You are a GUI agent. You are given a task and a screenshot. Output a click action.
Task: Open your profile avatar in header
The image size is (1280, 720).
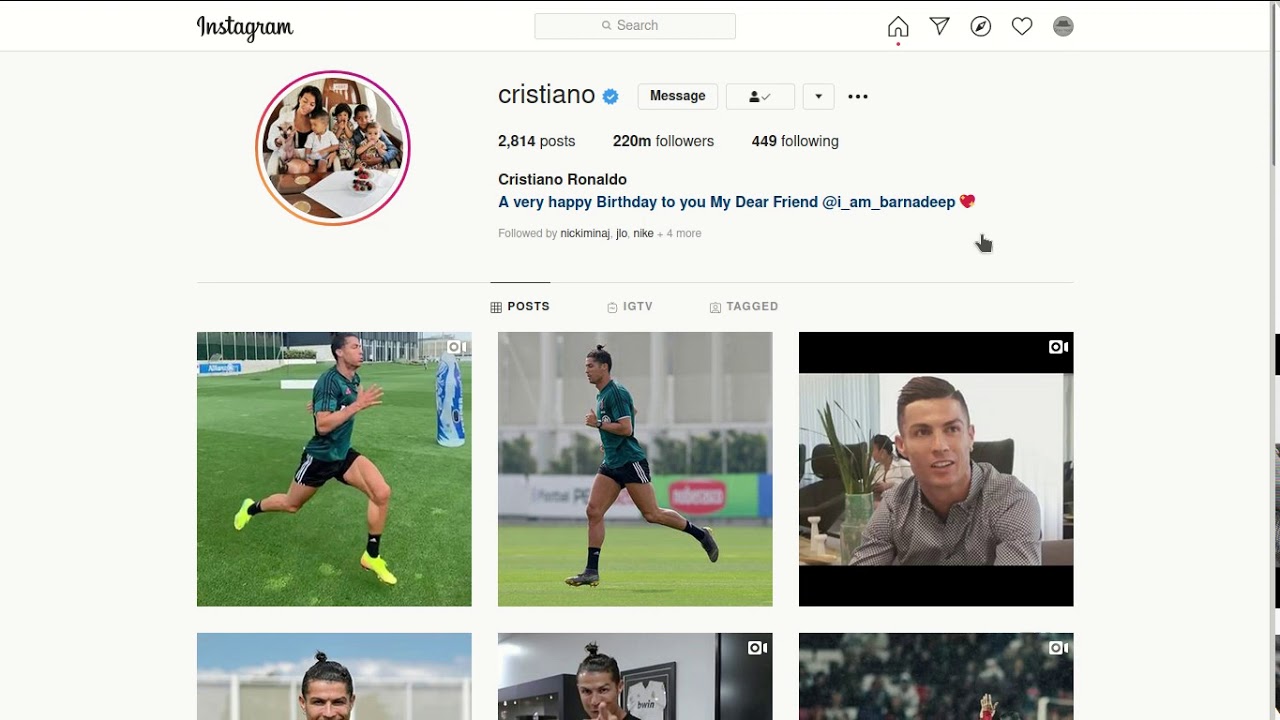click(1063, 27)
